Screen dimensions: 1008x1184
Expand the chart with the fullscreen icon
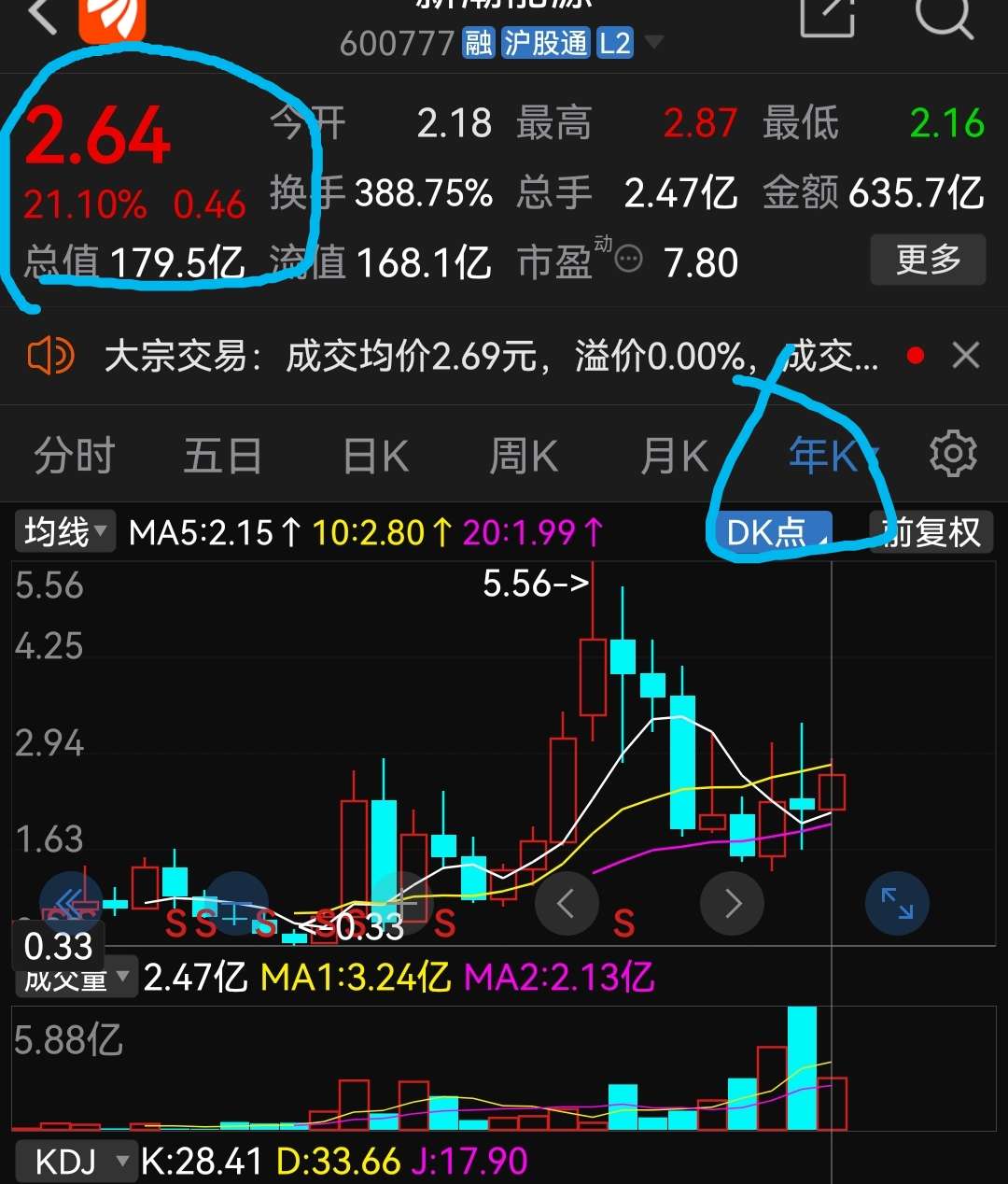pos(896,903)
